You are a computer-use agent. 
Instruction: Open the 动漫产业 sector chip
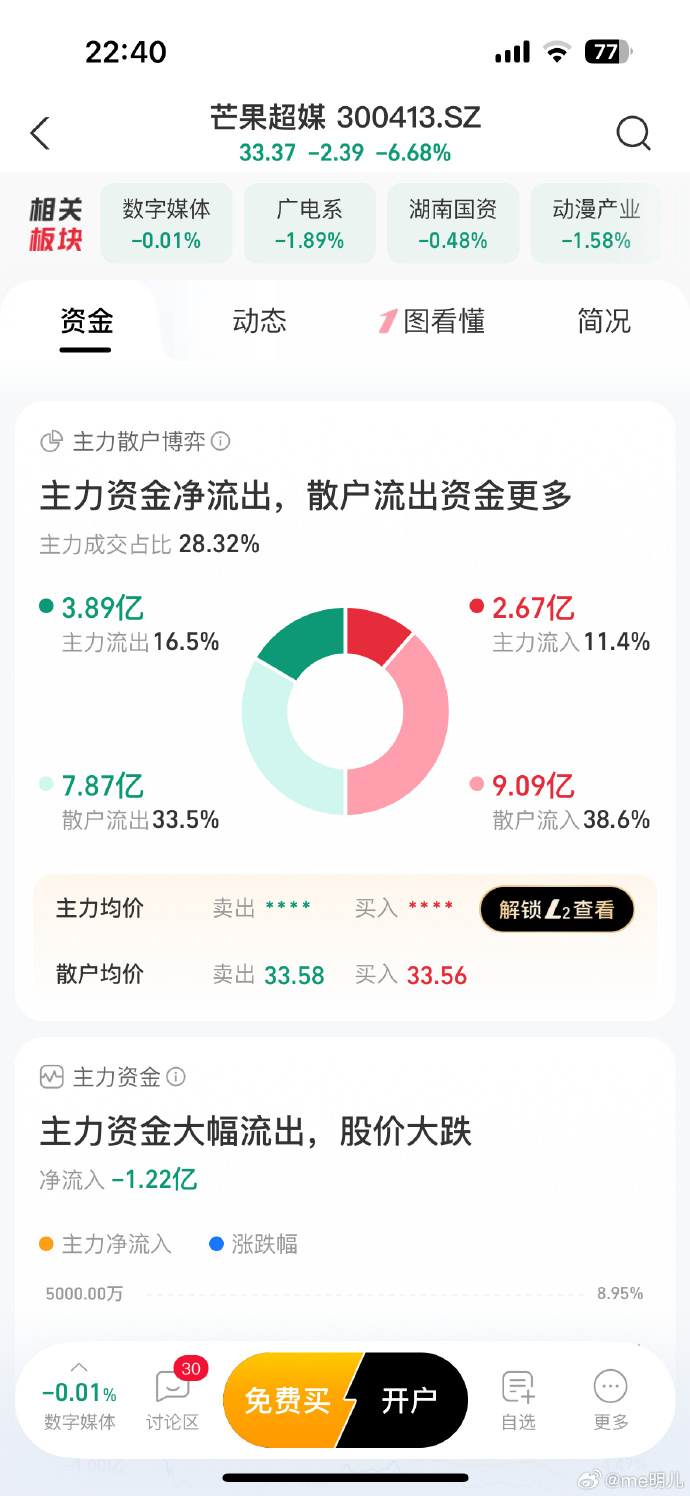point(595,224)
